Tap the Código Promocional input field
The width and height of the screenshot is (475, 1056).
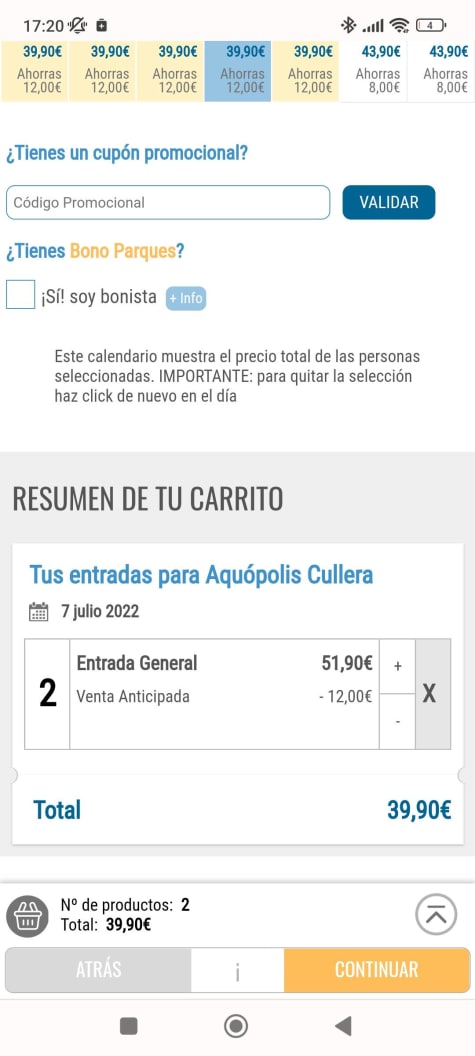tap(168, 203)
